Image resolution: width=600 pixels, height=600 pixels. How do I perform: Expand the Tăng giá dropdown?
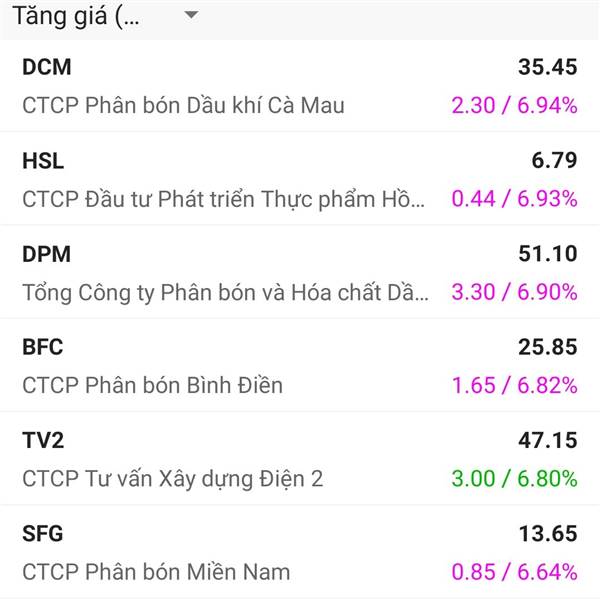click(x=190, y=15)
